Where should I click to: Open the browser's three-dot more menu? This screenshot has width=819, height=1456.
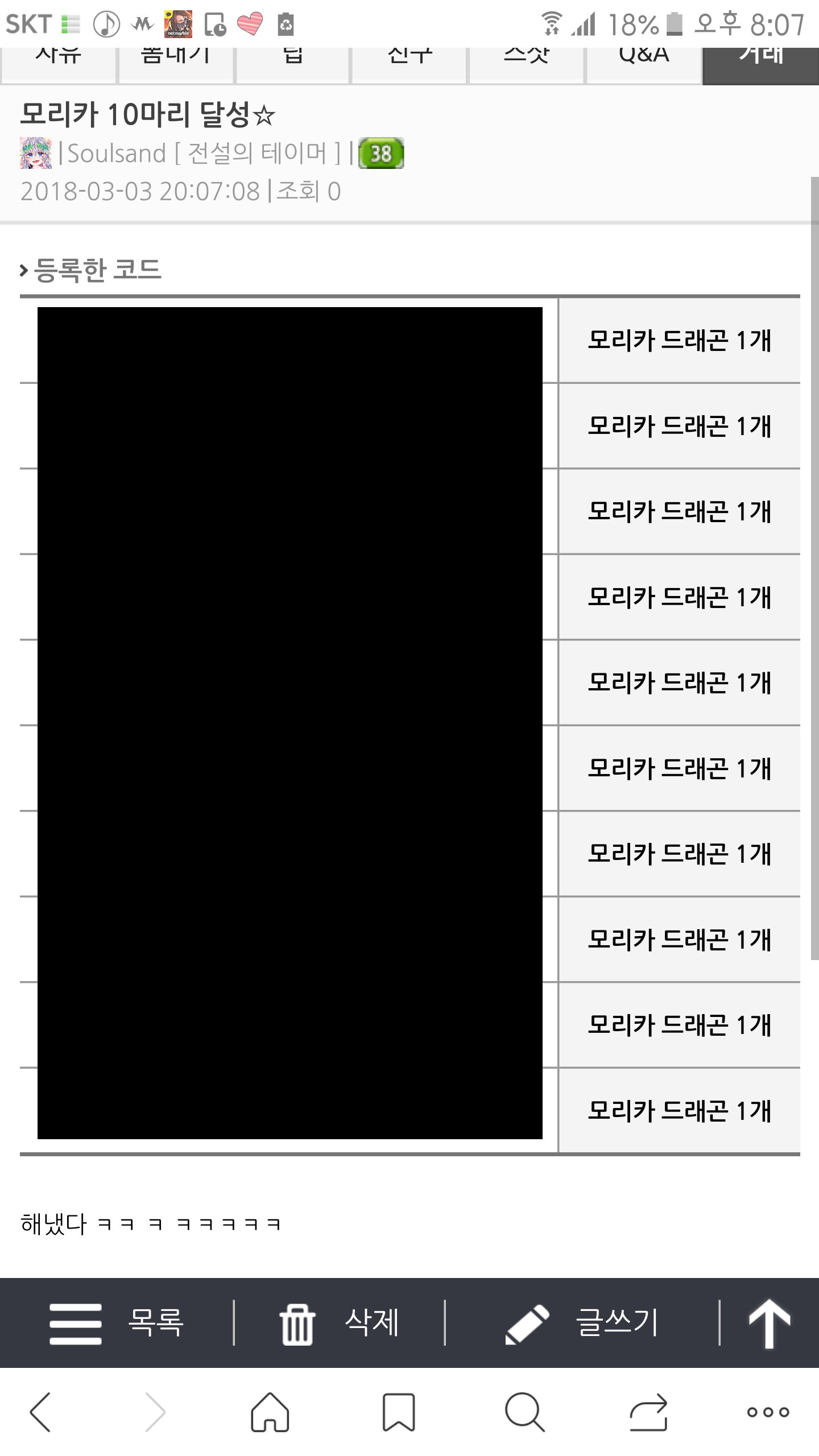[768, 1412]
